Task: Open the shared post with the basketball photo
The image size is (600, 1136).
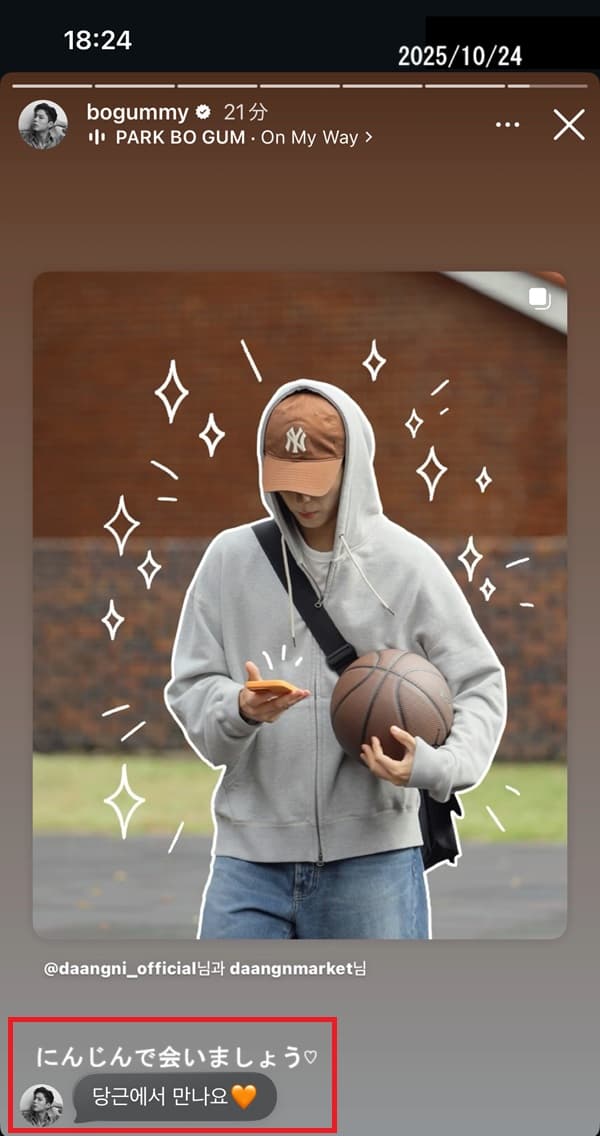Action: click(x=300, y=605)
